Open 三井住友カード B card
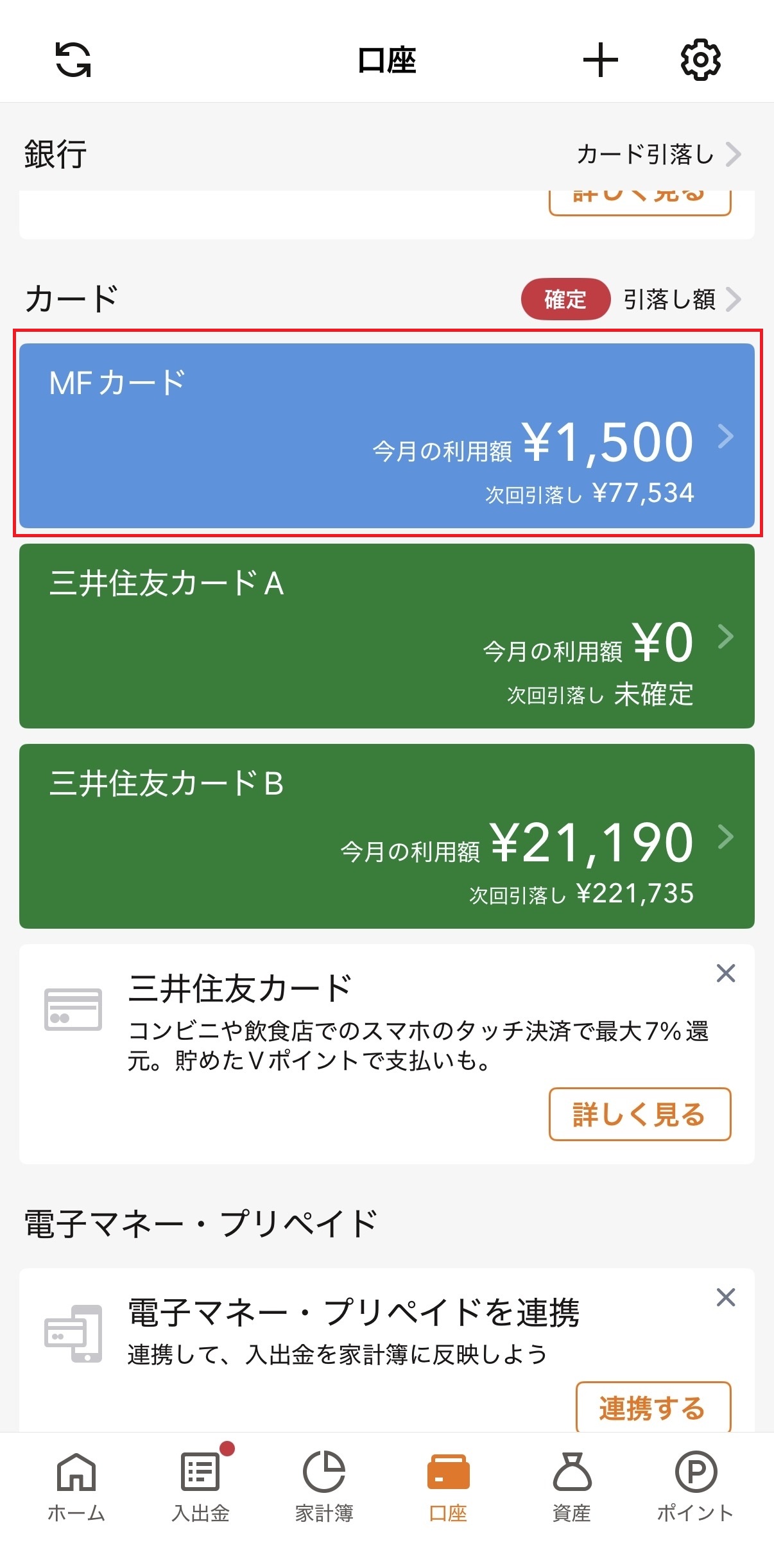This screenshot has height=1568, width=774. point(387,836)
